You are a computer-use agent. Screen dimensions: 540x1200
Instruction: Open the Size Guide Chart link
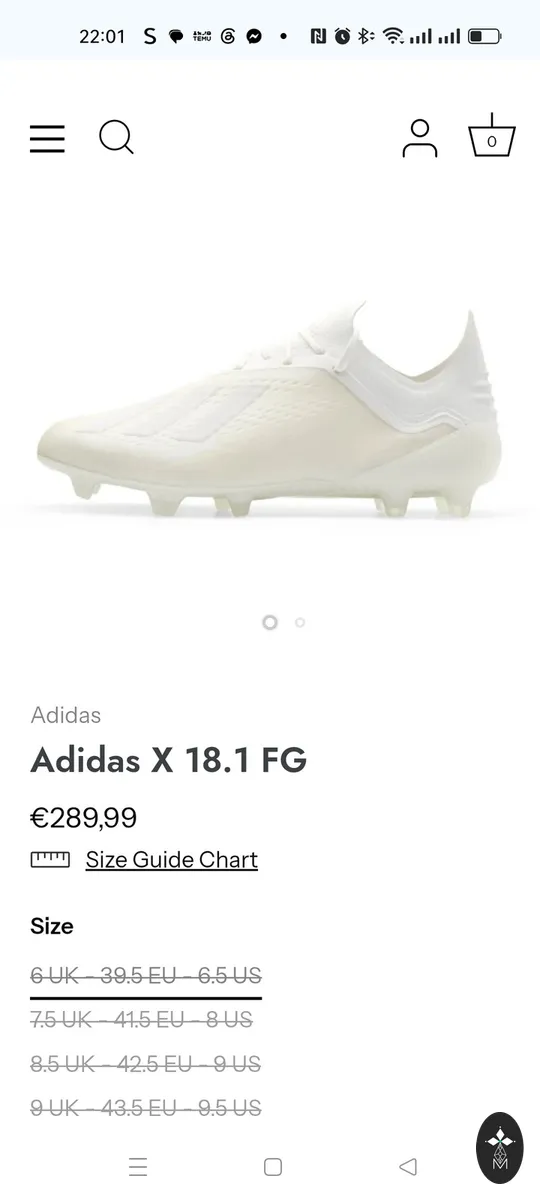click(x=171, y=860)
